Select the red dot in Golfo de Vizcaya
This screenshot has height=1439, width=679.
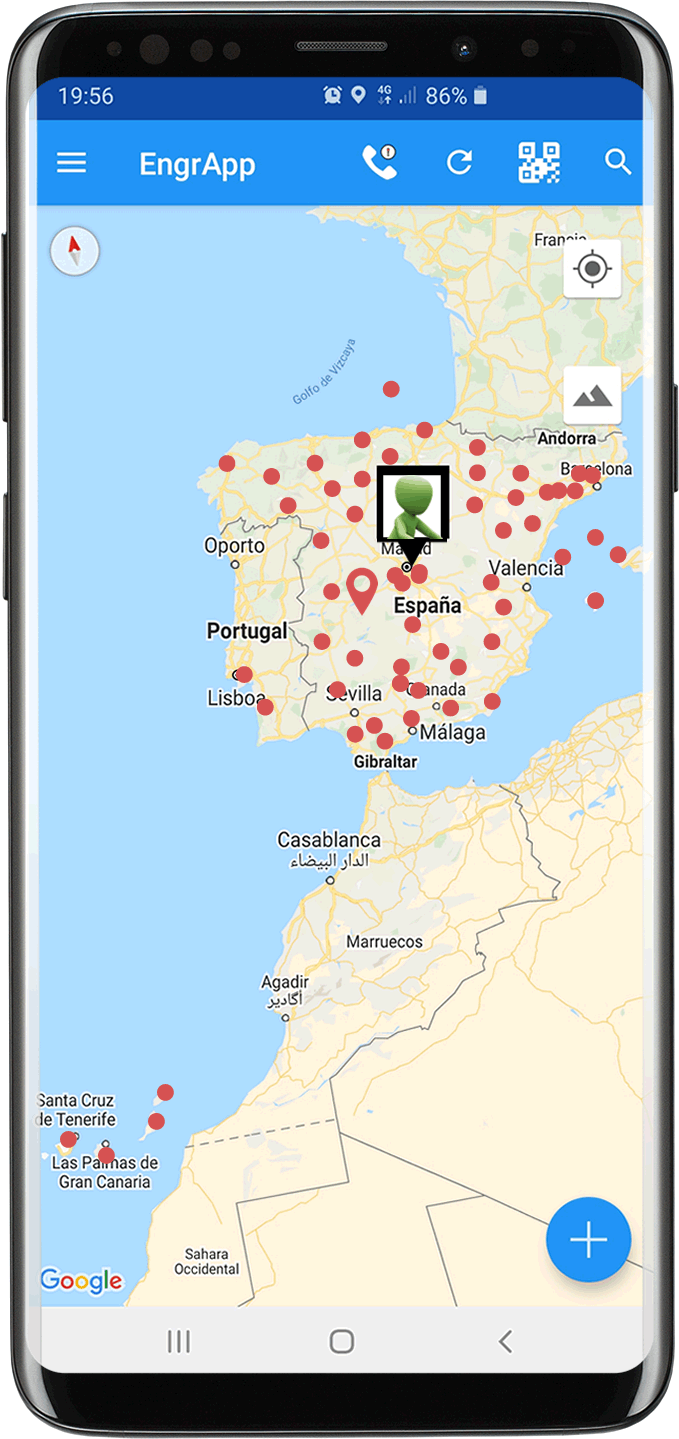pos(391,389)
